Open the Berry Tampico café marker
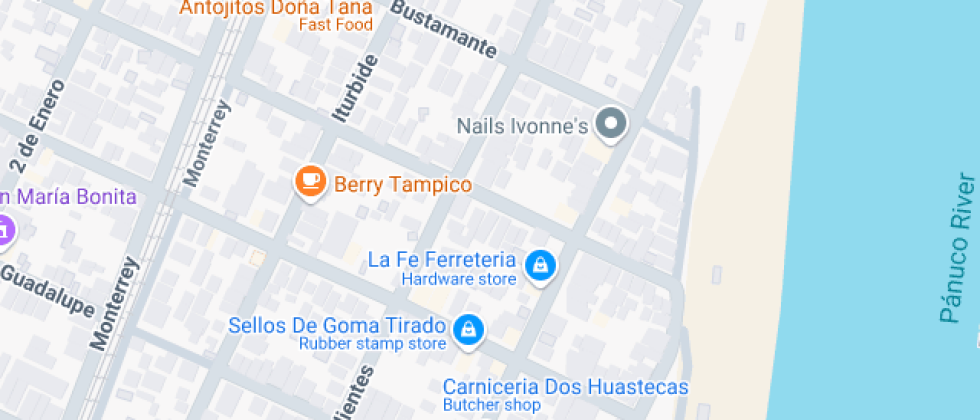The image size is (980, 420). click(x=311, y=181)
